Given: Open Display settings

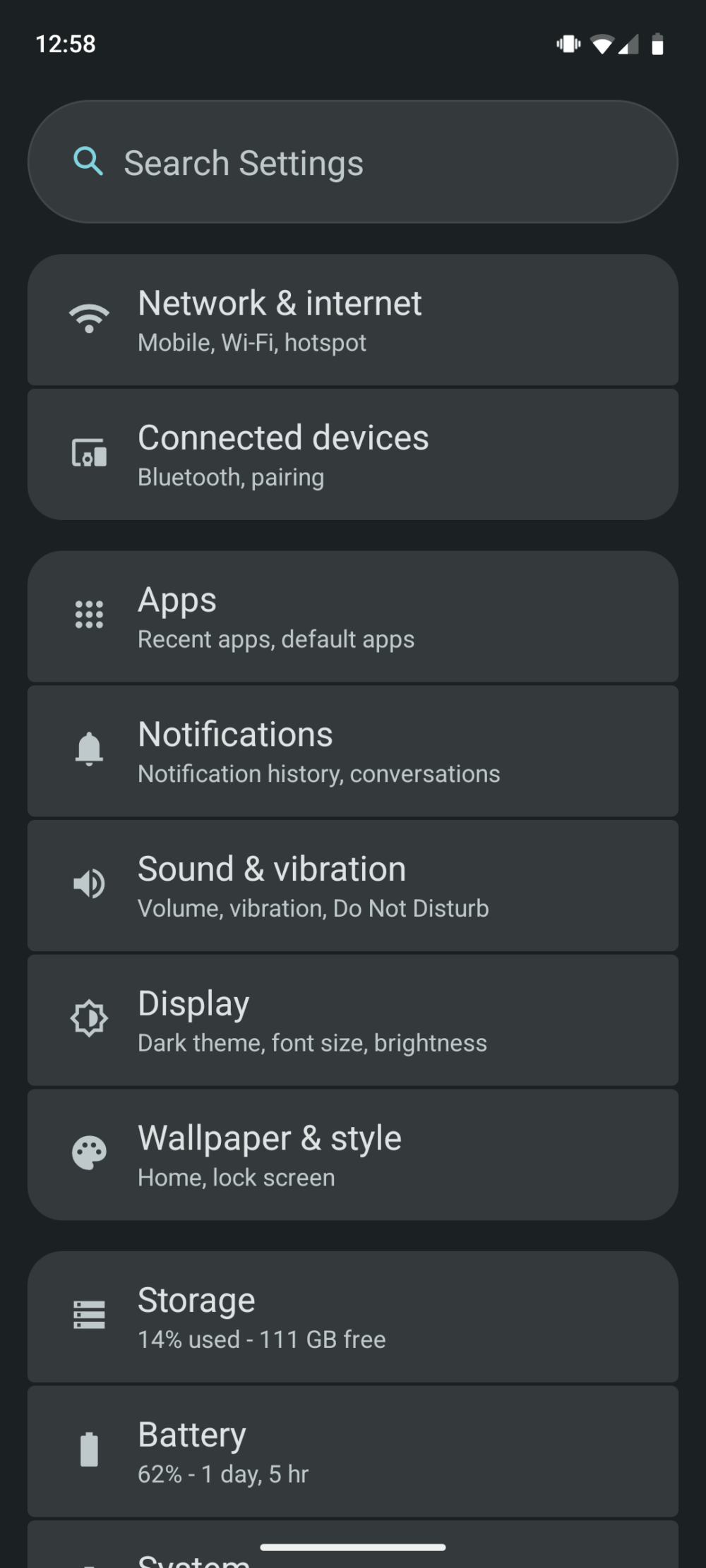Looking at the screenshot, I should pos(353,1018).
